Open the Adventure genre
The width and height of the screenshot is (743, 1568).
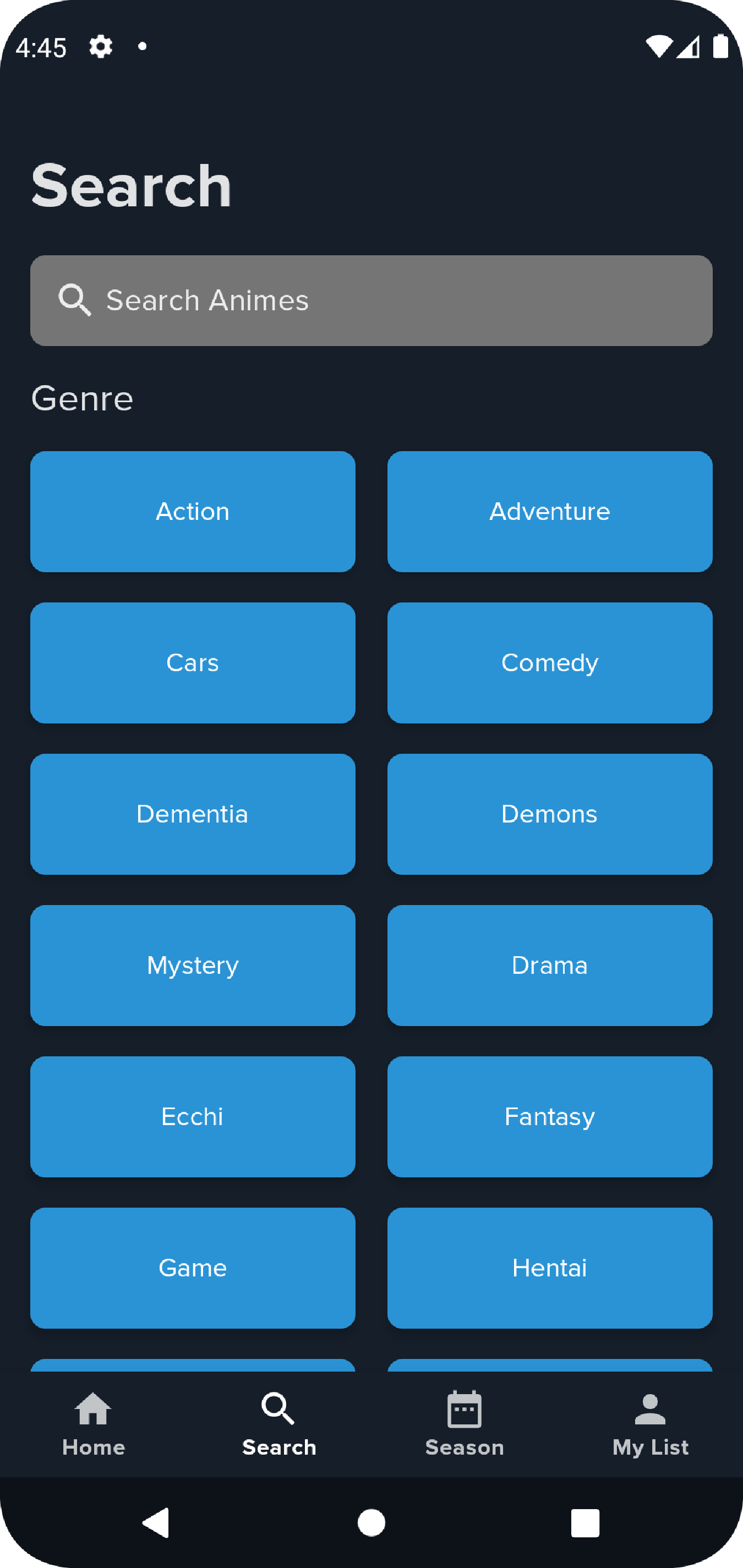click(550, 511)
